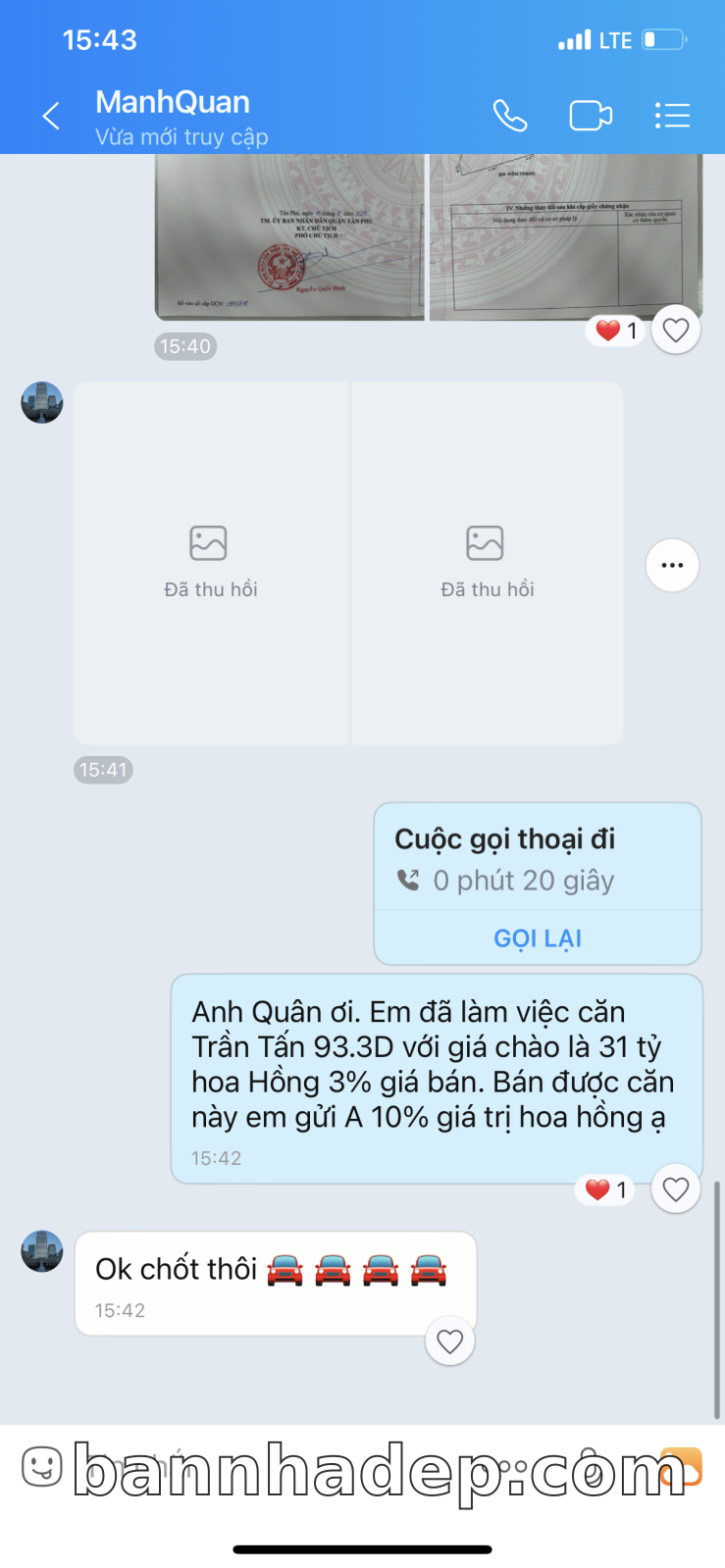Heart the message about Trần Tấn 93.3D
725x1568 pixels.
pos(676,1189)
